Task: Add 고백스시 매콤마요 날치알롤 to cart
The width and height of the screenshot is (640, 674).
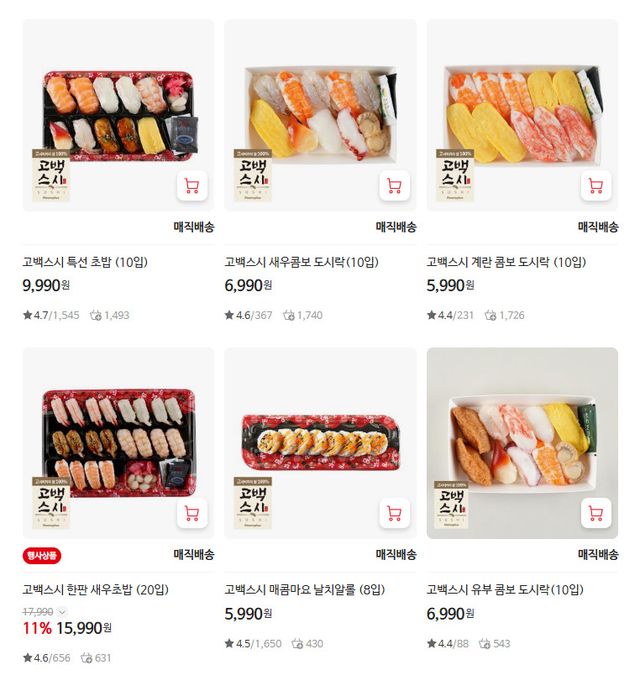Action: (394, 514)
